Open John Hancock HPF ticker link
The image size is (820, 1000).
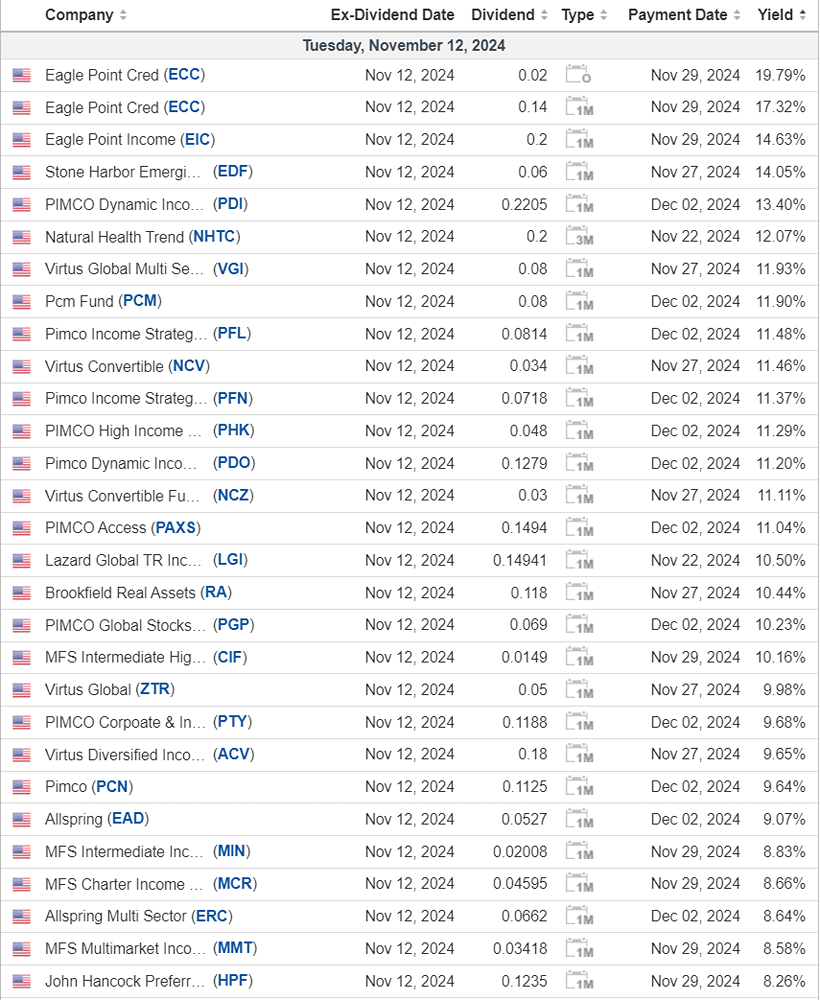233,981
